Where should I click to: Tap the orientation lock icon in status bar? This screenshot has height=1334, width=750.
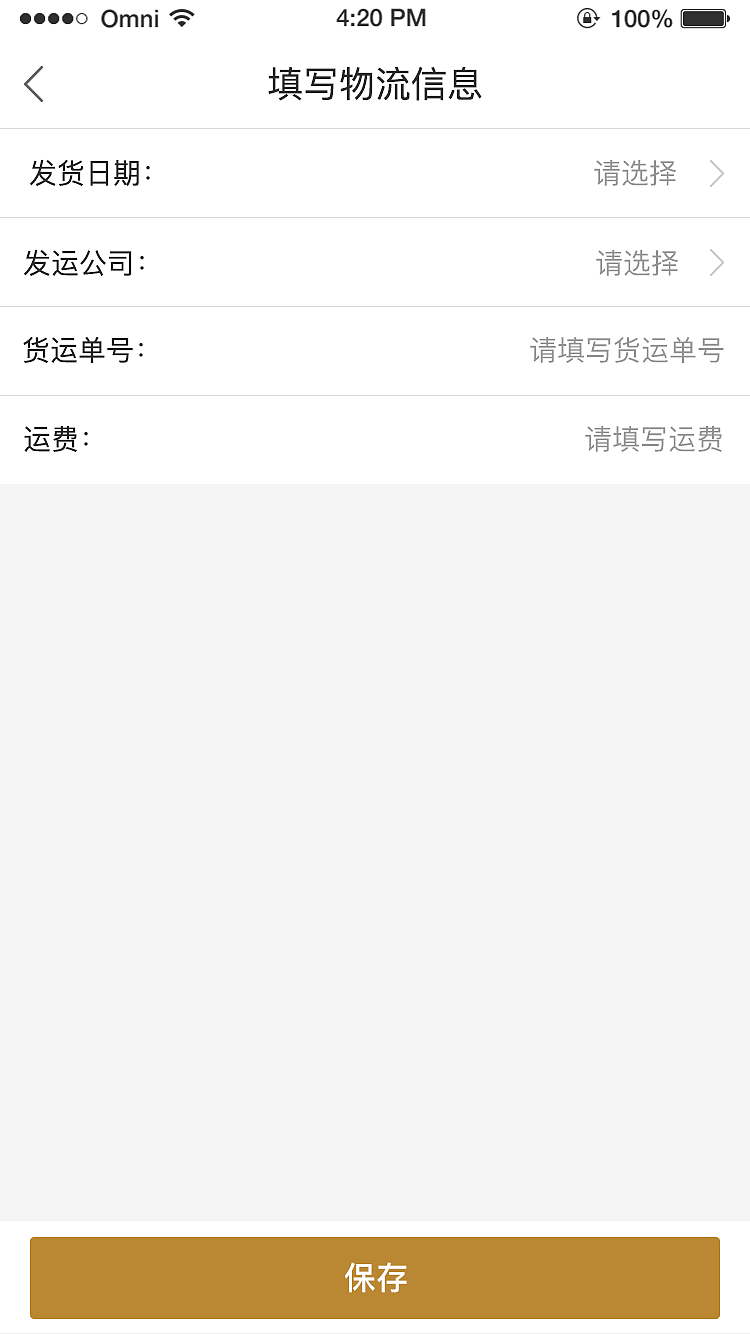tap(589, 17)
